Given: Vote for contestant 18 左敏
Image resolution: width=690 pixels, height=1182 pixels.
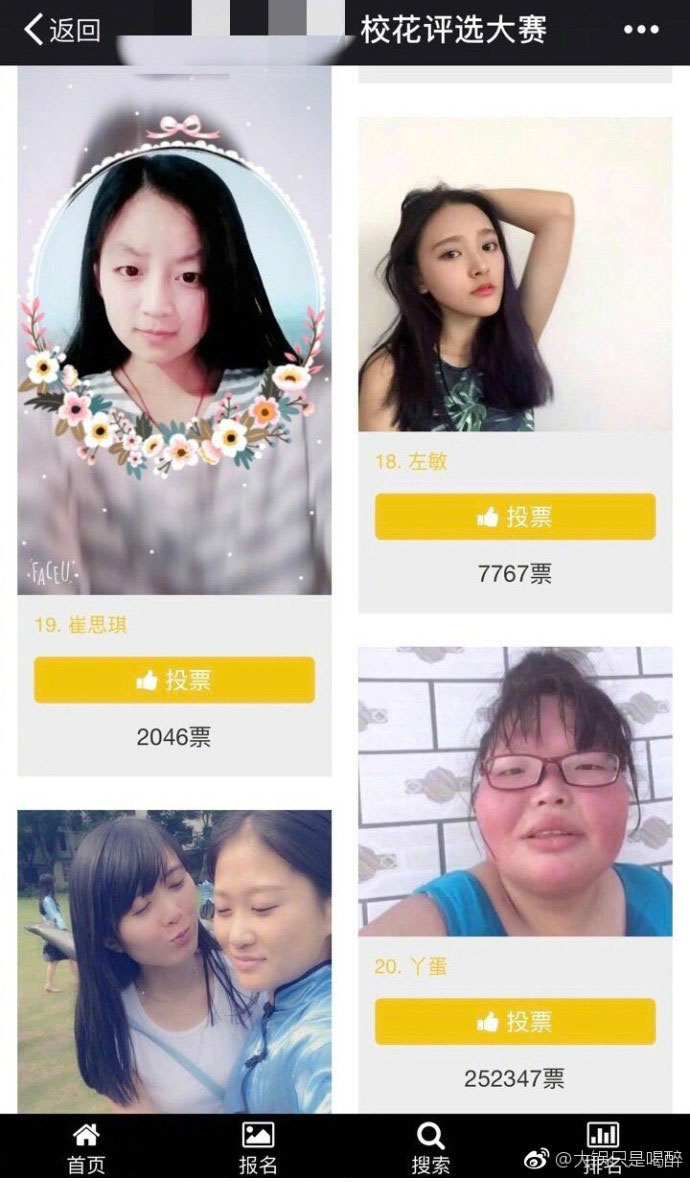Looking at the screenshot, I should pyautogui.click(x=515, y=517).
